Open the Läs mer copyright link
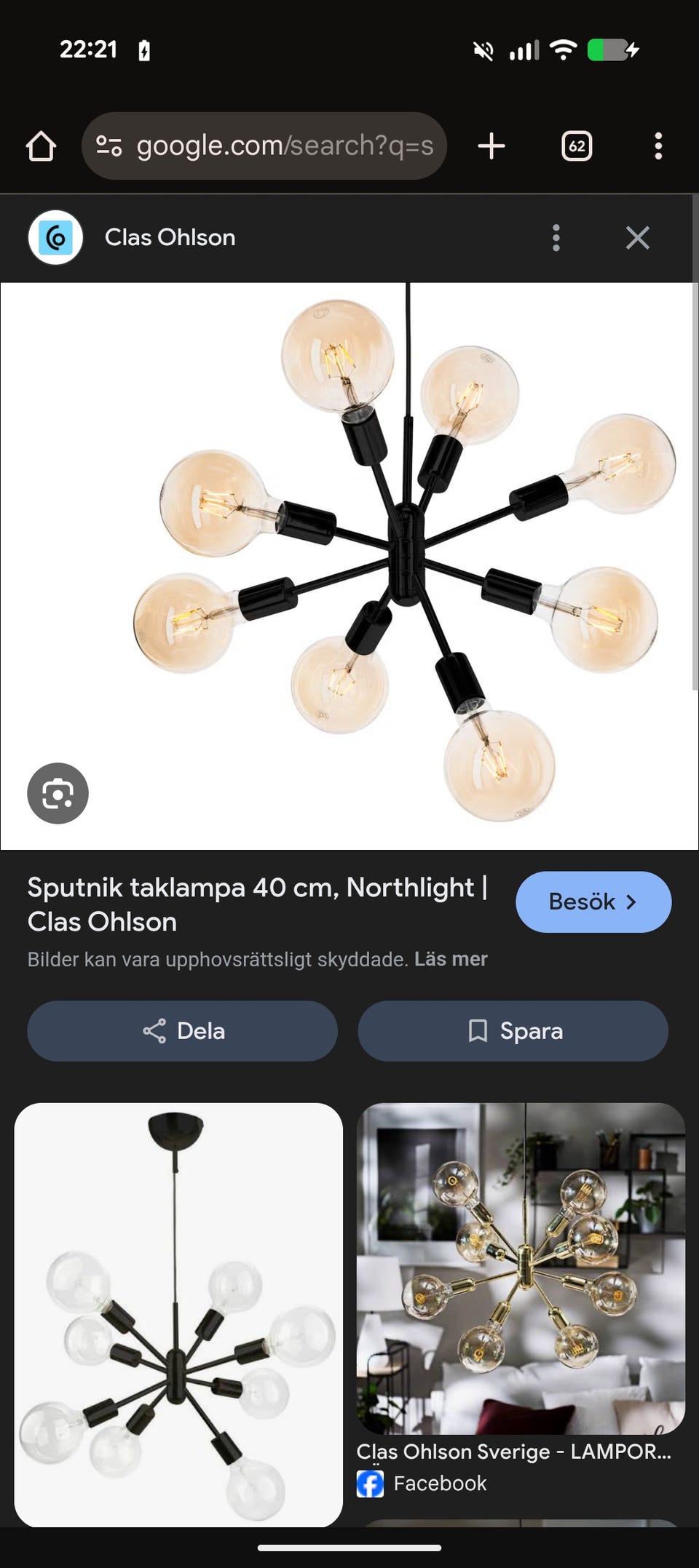The image size is (699, 1568). [451, 959]
